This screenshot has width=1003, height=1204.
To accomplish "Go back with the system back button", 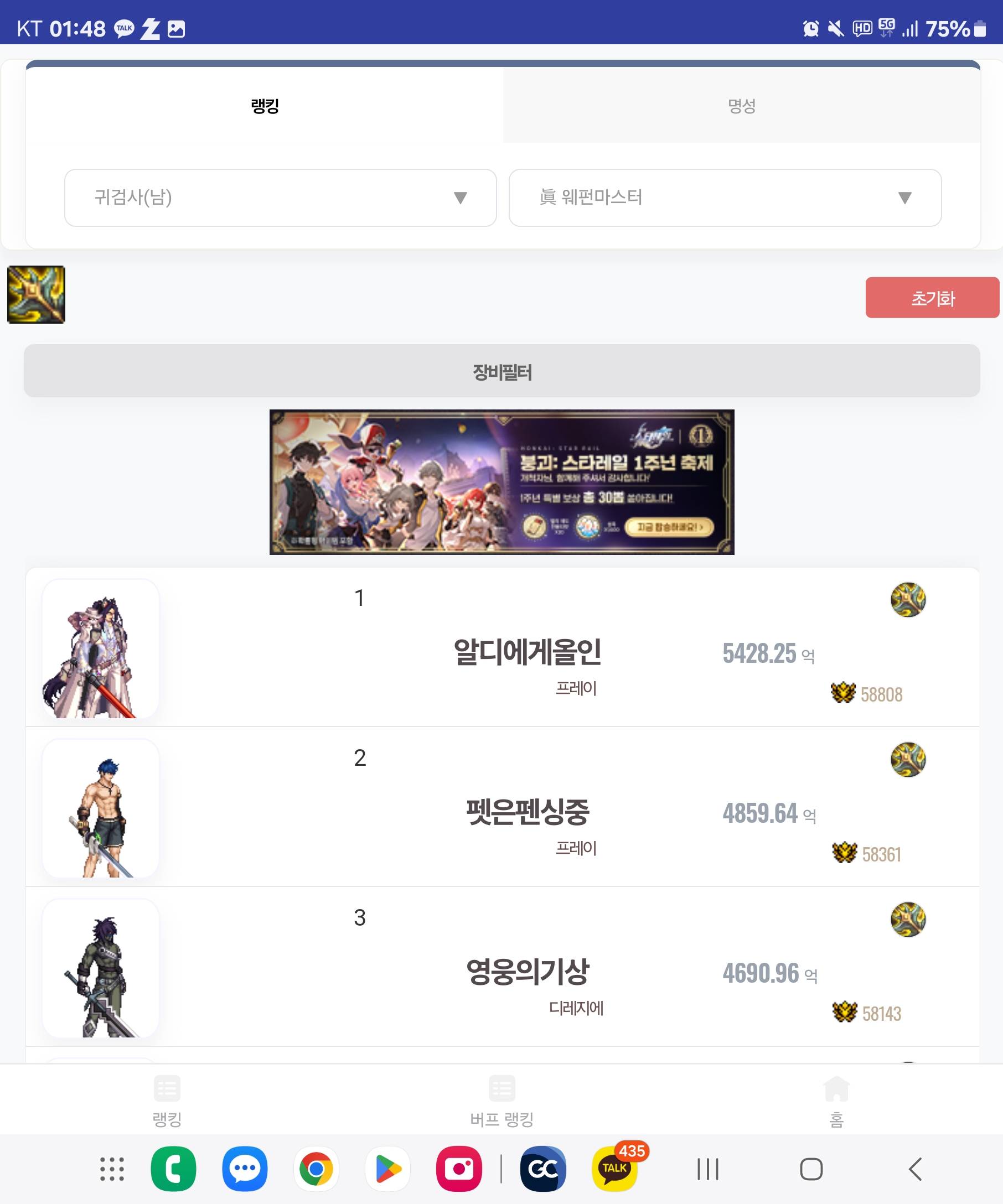I will point(914,1169).
